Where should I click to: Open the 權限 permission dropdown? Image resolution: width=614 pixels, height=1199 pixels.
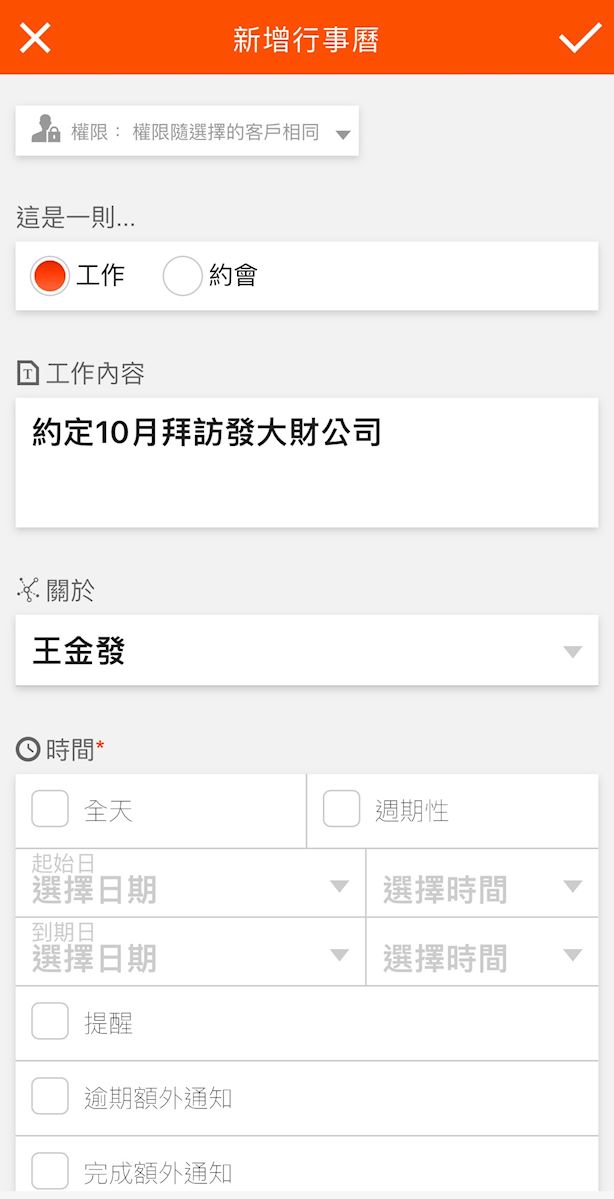coord(187,132)
